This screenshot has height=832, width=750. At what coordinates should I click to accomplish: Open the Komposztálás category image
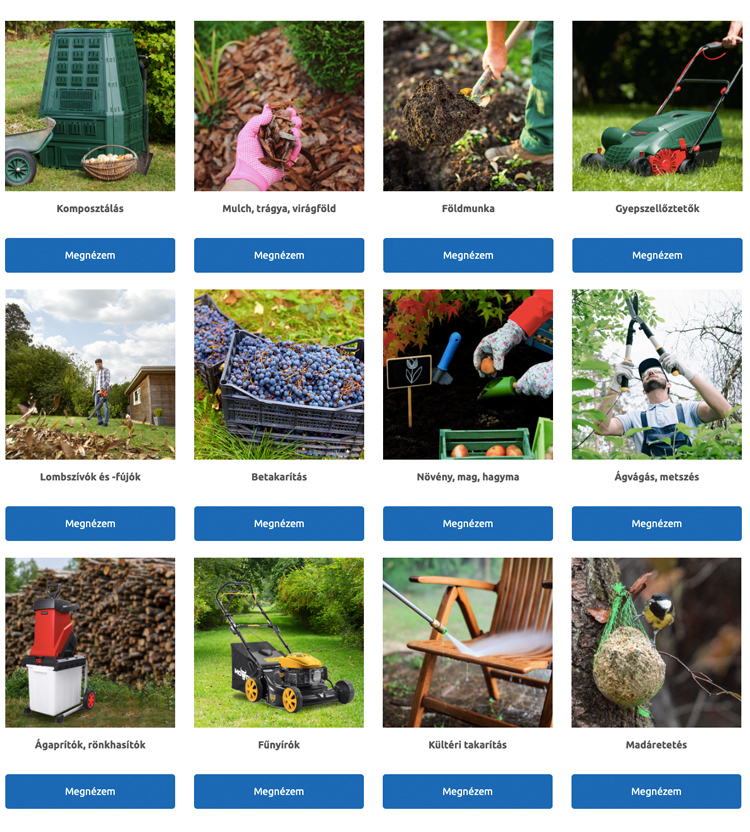[x=90, y=106]
